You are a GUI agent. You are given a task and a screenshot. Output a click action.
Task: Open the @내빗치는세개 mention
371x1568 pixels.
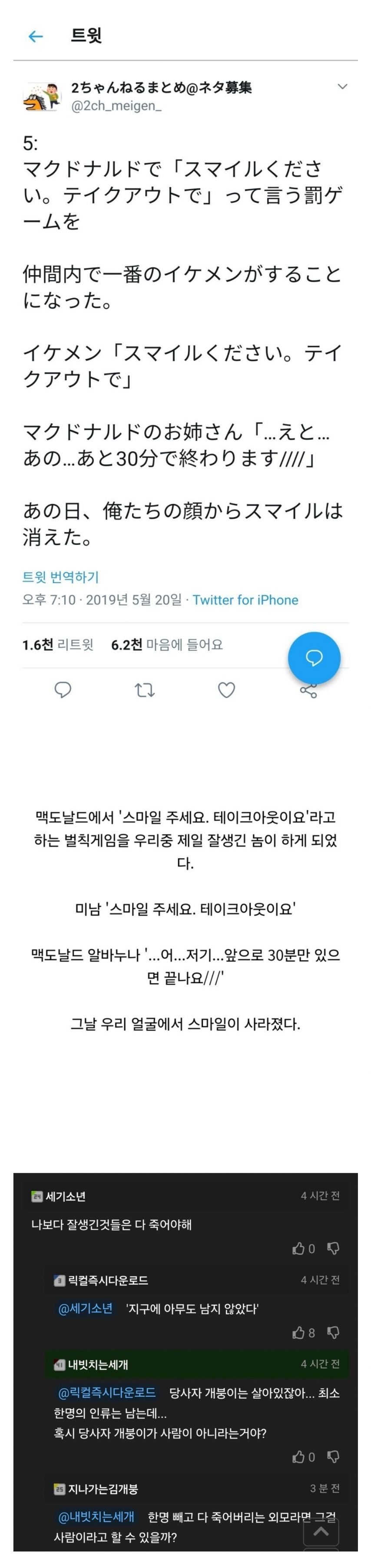pyautogui.click(x=96, y=1516)
